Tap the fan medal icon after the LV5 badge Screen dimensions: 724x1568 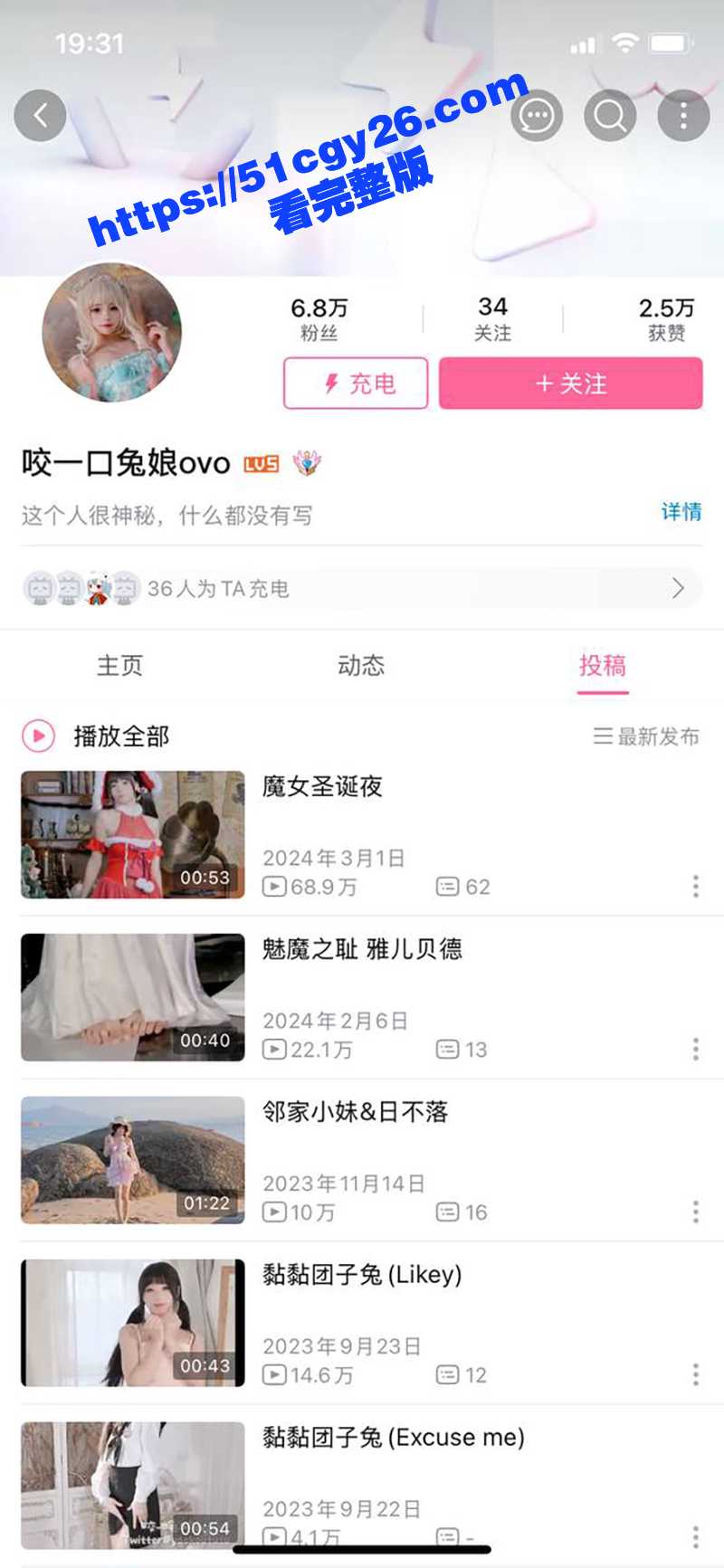(x=310, y=462)
